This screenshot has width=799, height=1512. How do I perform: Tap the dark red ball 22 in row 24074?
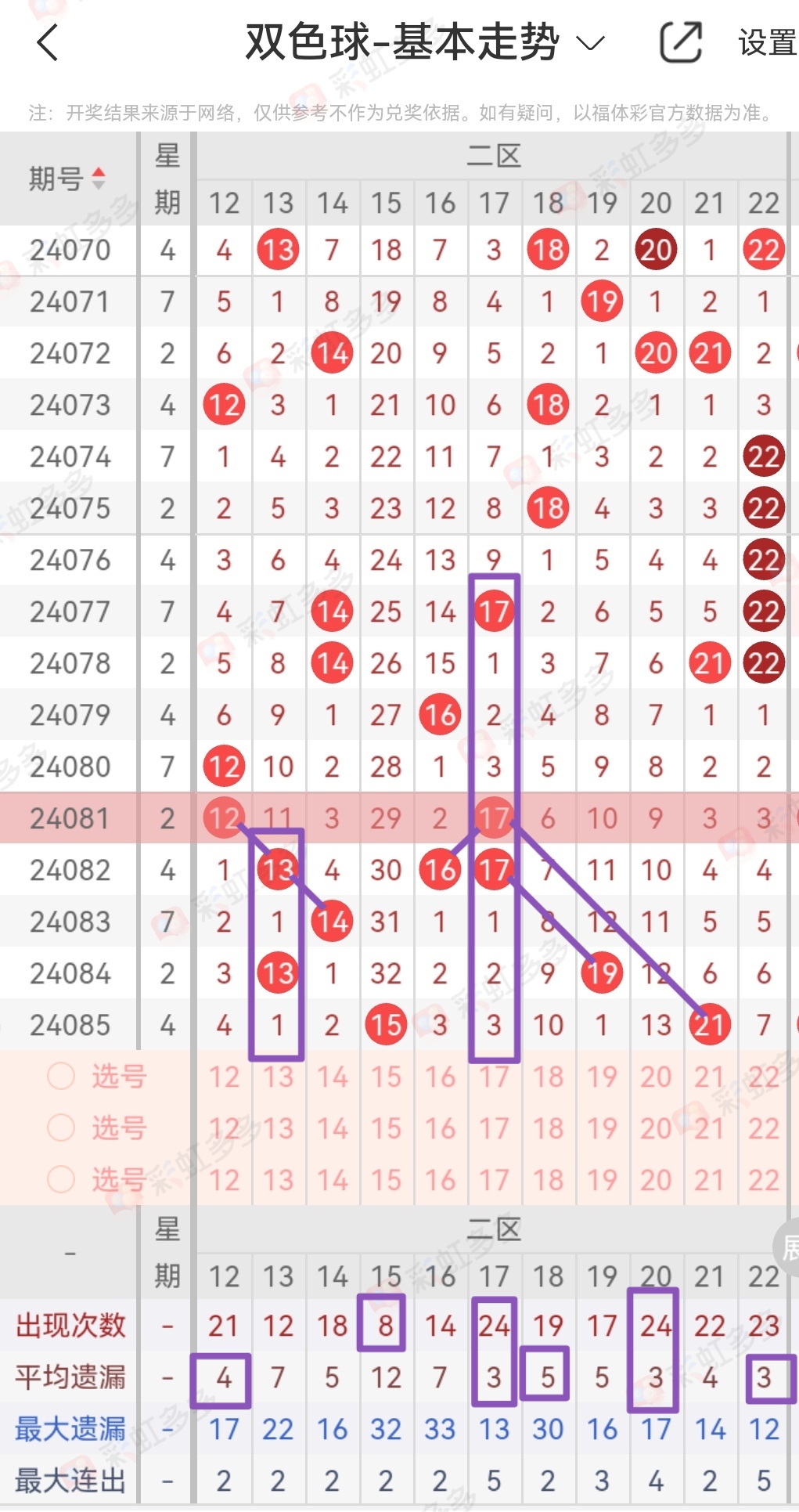pos(763,457)
